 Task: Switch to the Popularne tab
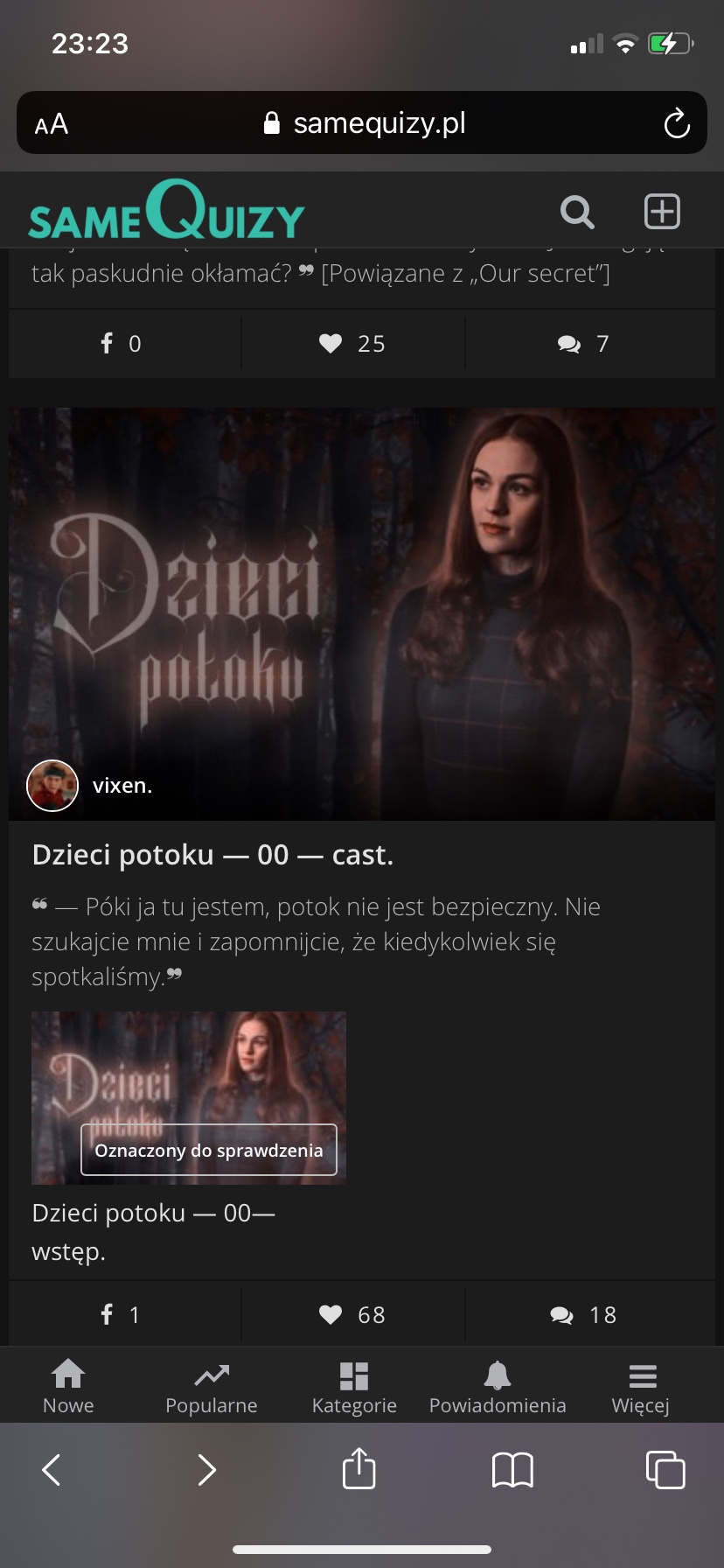point(212,1386)
